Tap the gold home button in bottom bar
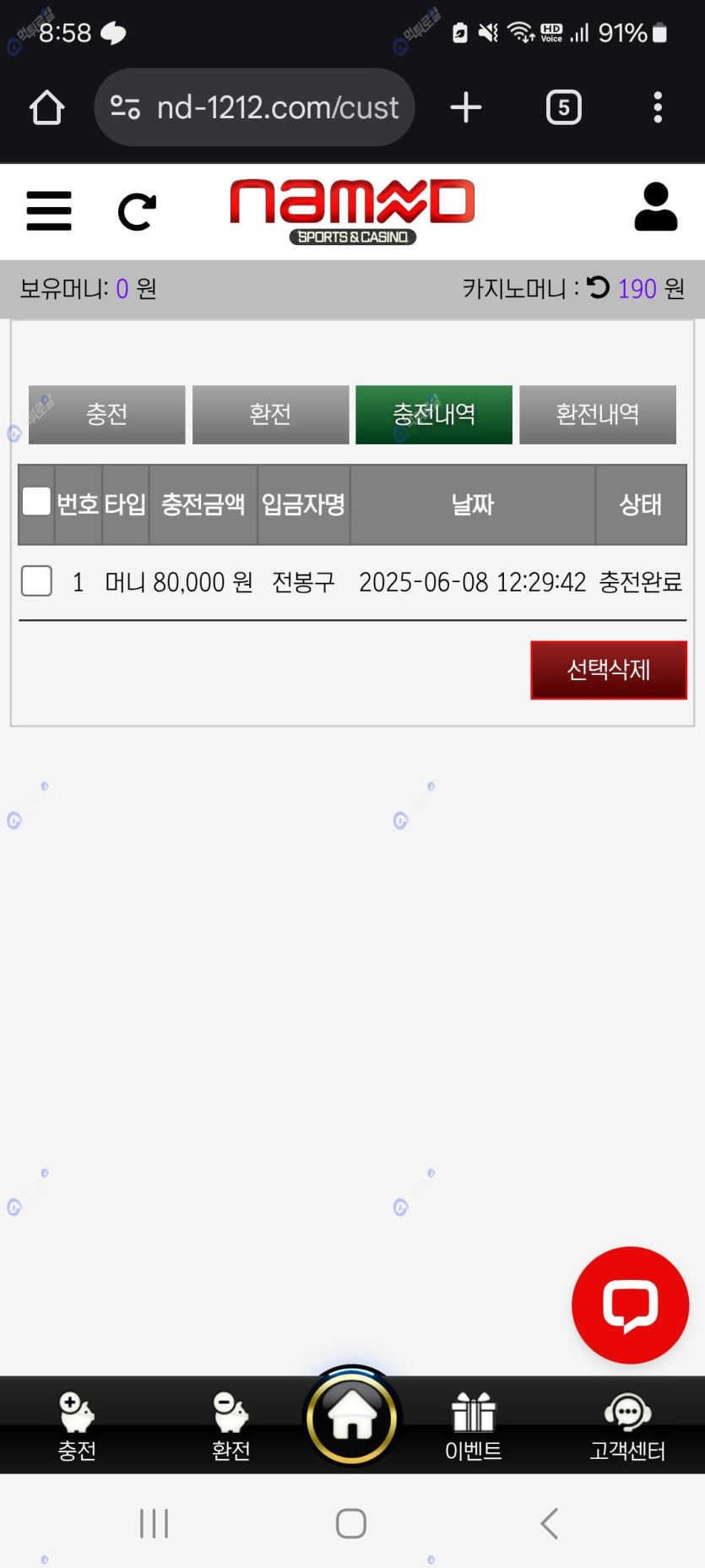This screenshot has height=1568, width=705. tap(352, 1417)
